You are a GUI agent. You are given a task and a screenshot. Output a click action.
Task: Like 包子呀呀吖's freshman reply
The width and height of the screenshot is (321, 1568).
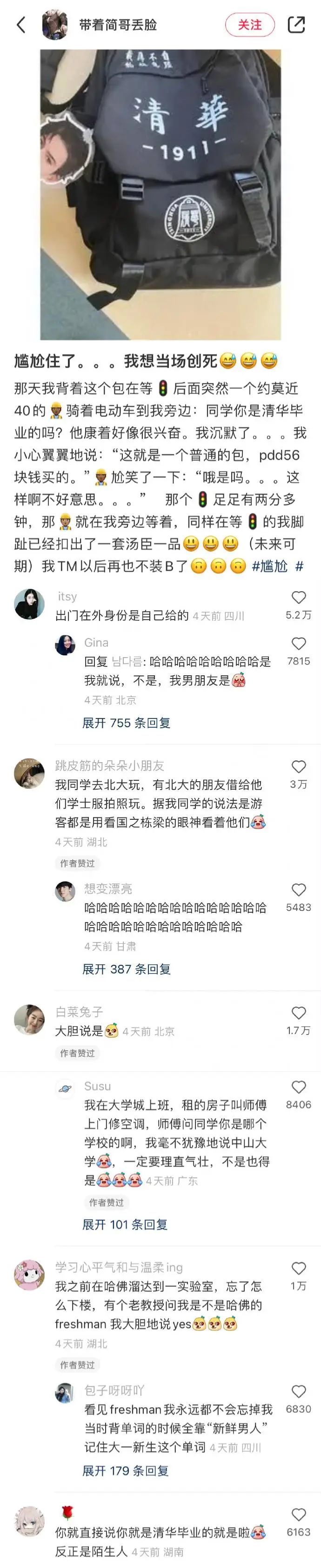click(299, 1391)
